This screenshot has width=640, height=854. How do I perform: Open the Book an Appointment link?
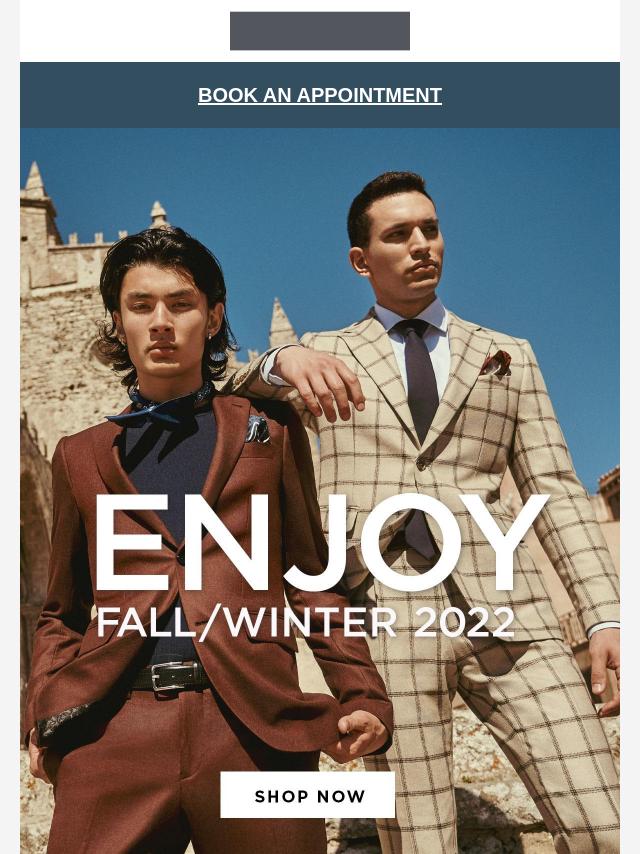[x=319, y=95]
